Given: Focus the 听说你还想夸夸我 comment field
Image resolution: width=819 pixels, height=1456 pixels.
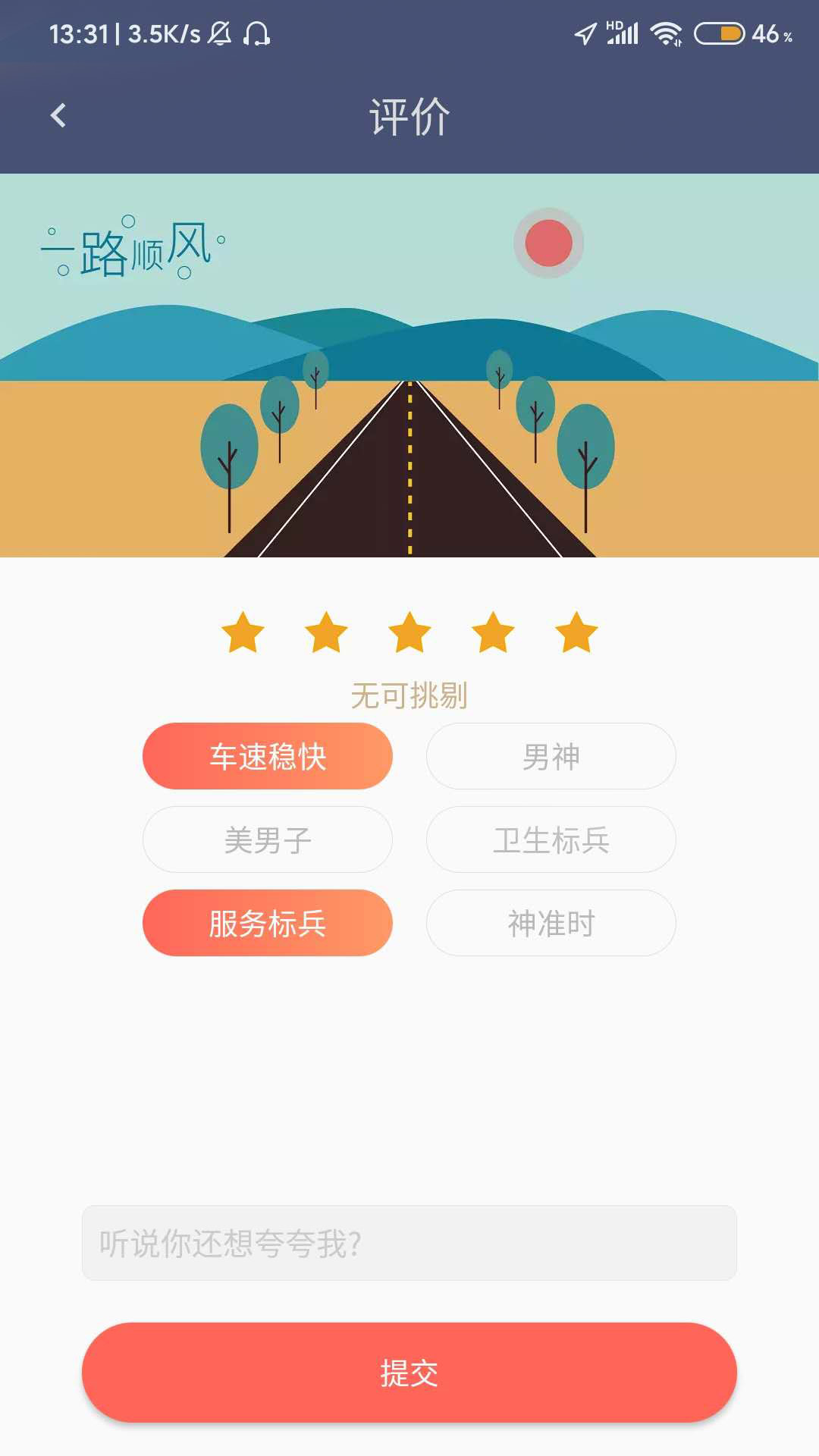Looking at the screenshot, I should point(409,1243).
